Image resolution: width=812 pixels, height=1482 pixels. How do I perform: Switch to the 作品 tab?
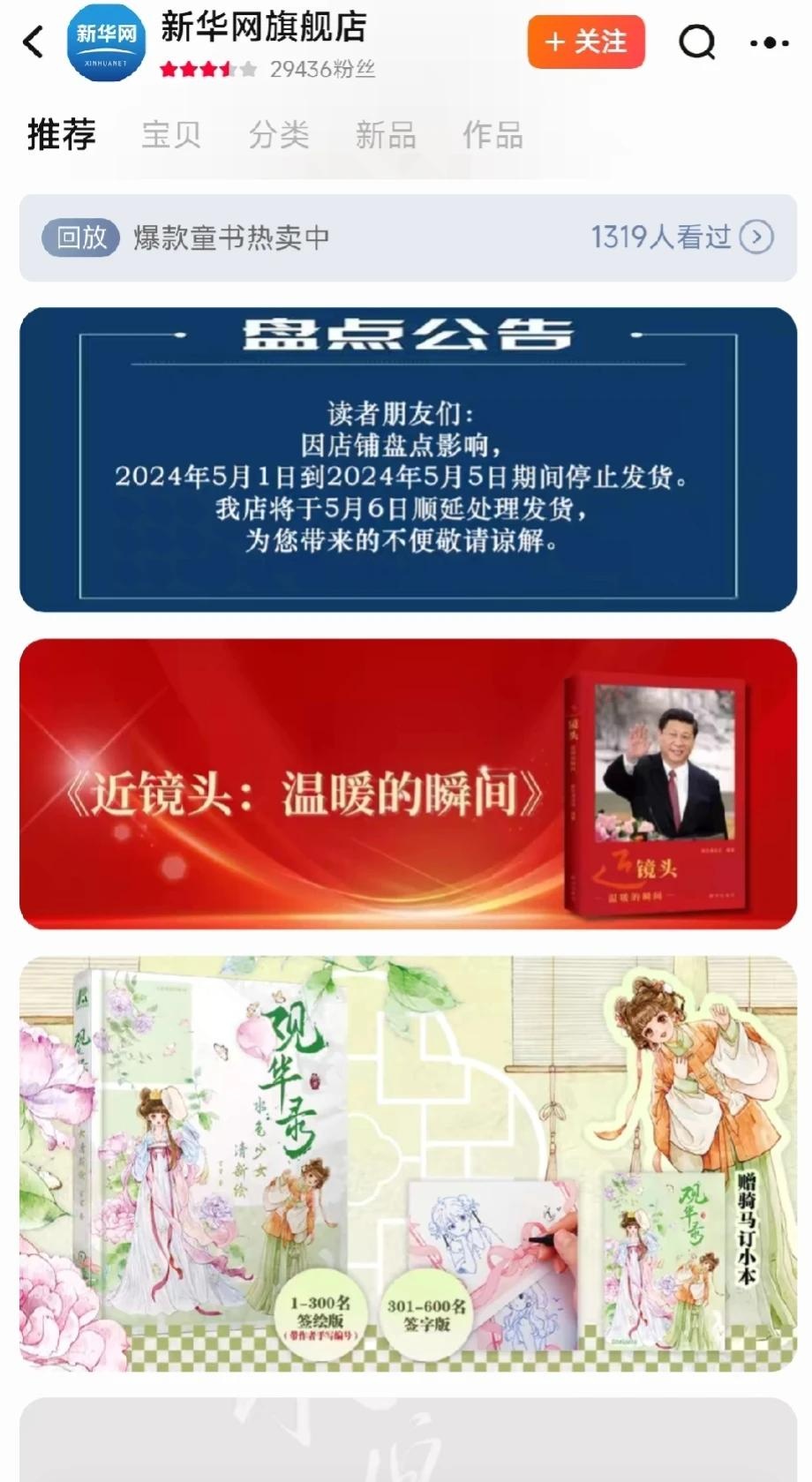click(492, 135)
